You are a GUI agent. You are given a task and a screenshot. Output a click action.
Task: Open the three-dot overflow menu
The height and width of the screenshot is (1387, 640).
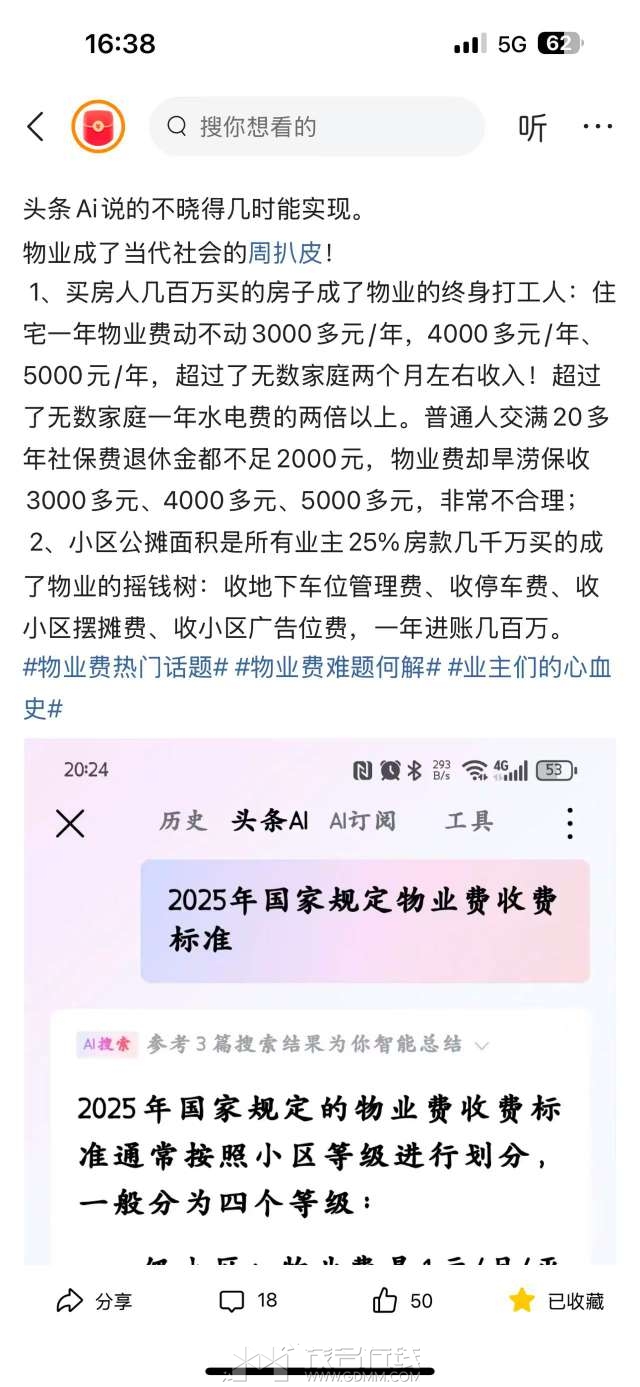[597, 127]
